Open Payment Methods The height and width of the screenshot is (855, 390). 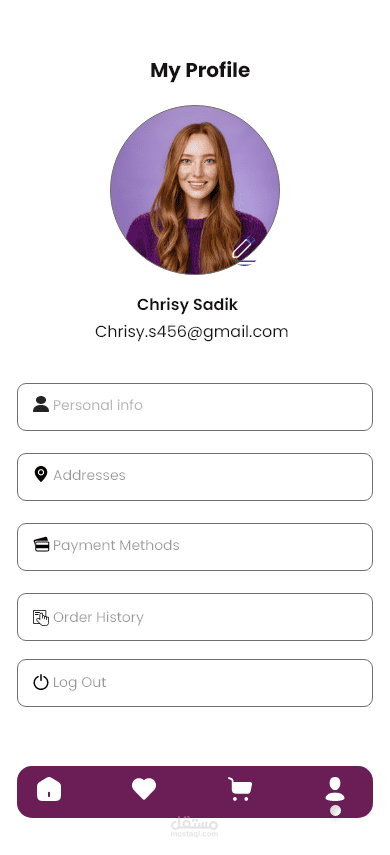tap(195, 547)
